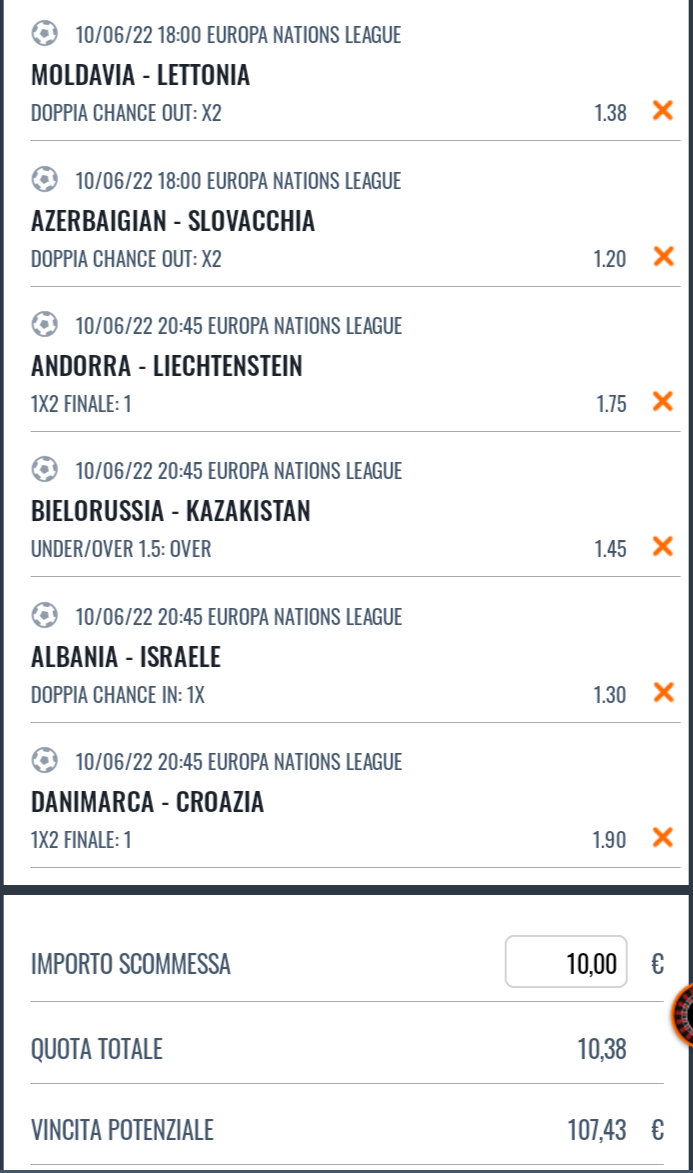693x1173 pixels.
Task: Open the roulette icon at screen edge
Action: pos(683,1015)
